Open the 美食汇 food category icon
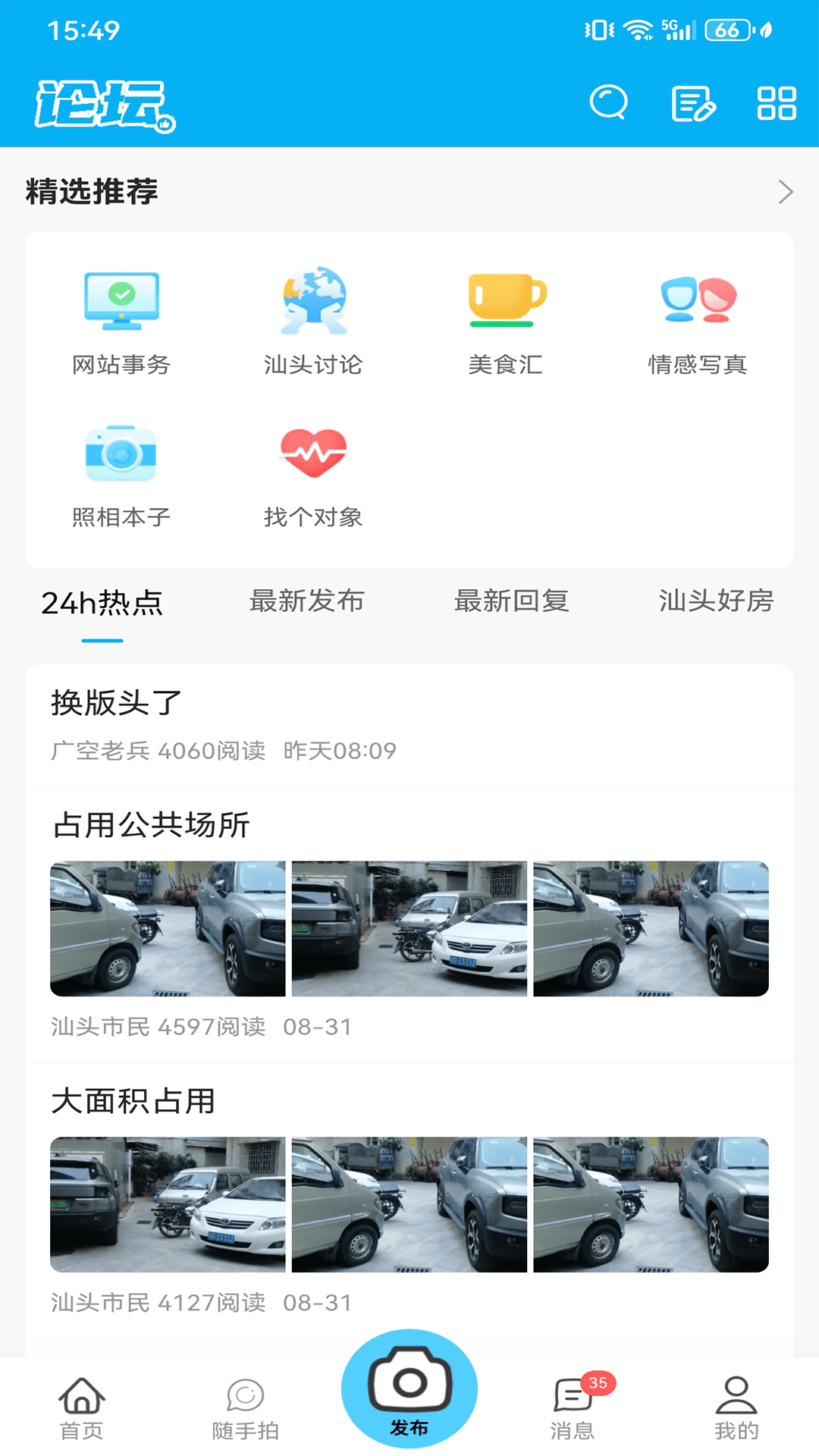 click(x=506, y=297)
